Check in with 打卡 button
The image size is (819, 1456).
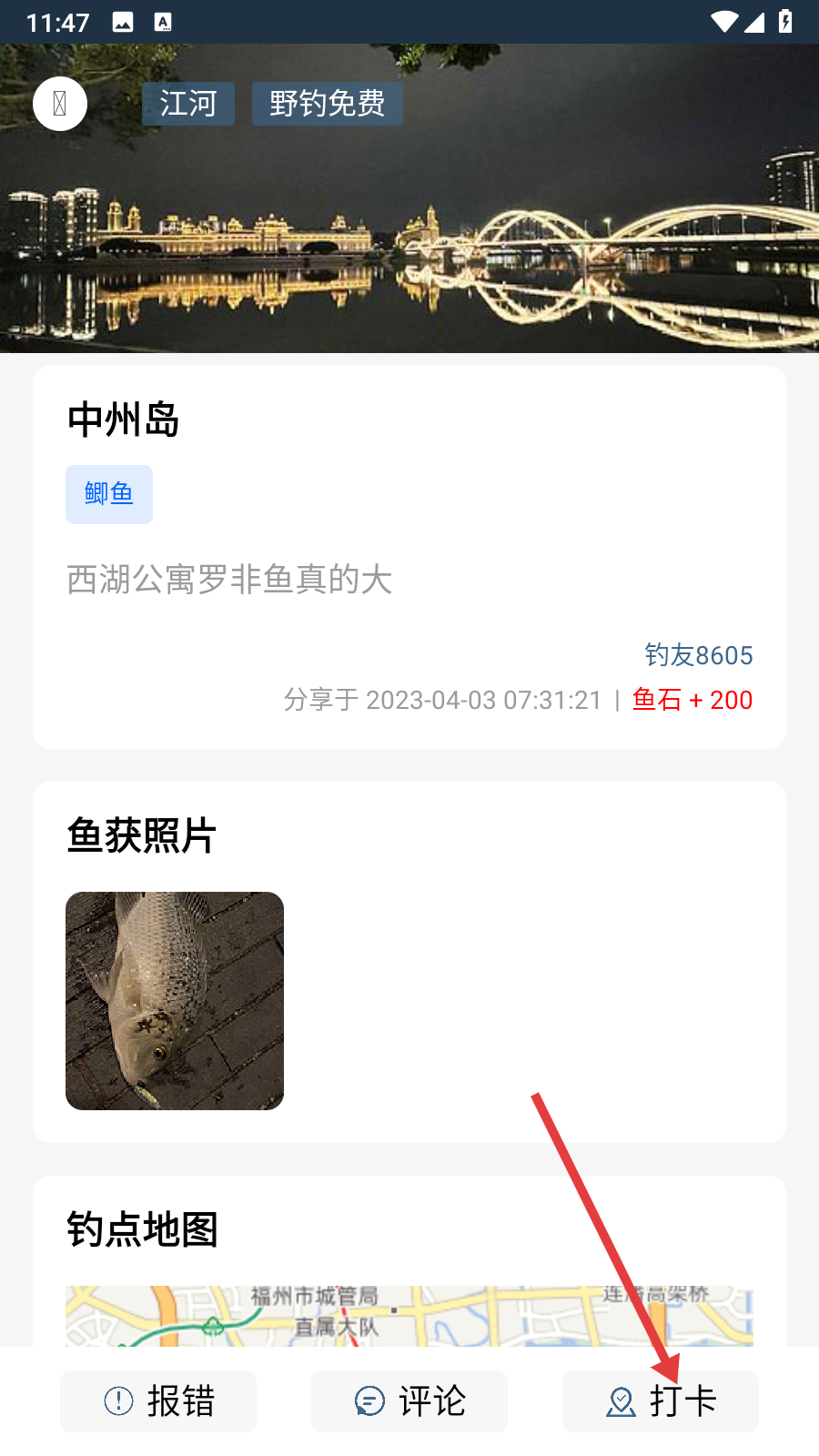tap(661, 1401)
